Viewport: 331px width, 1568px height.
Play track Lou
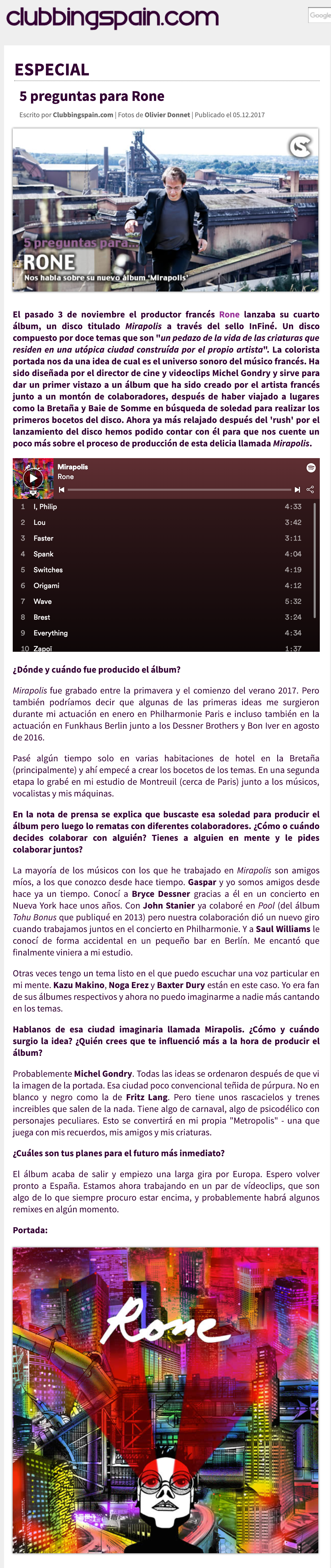39,522
